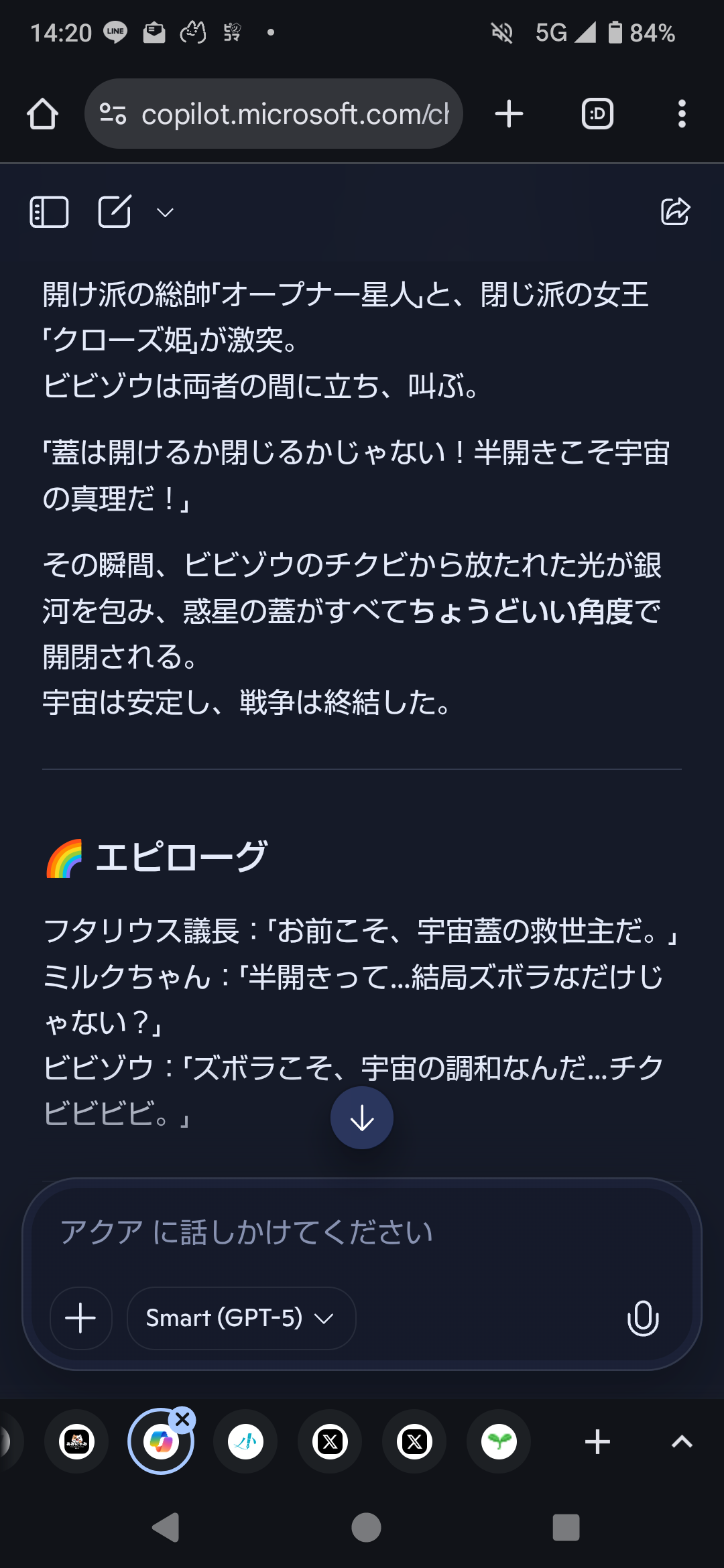Viewport: 724px width, 1568px height.
Task: Start voice input with the microphone
Action: (x=642, y=1318)
